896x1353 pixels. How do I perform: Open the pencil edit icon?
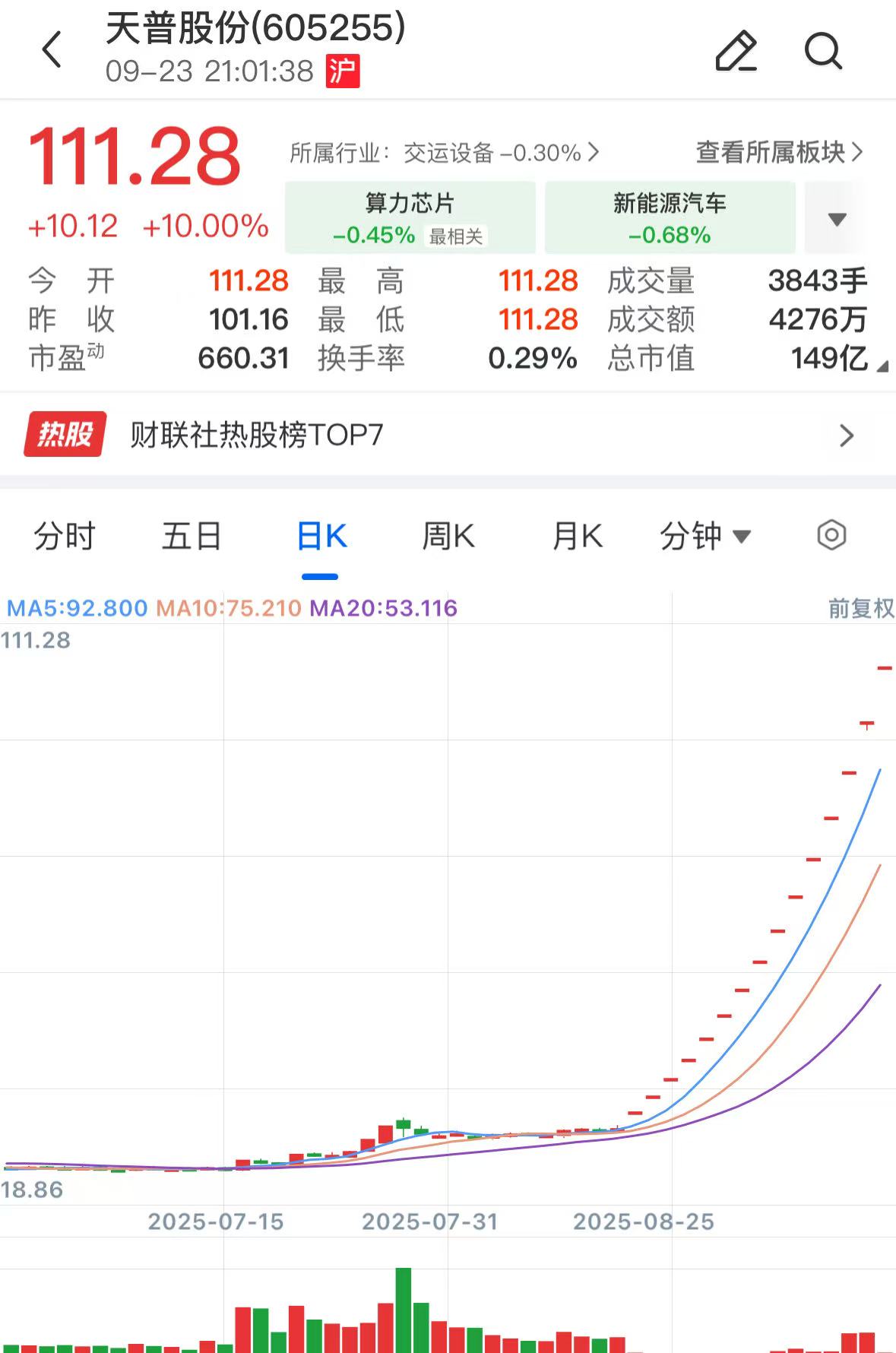736,51
